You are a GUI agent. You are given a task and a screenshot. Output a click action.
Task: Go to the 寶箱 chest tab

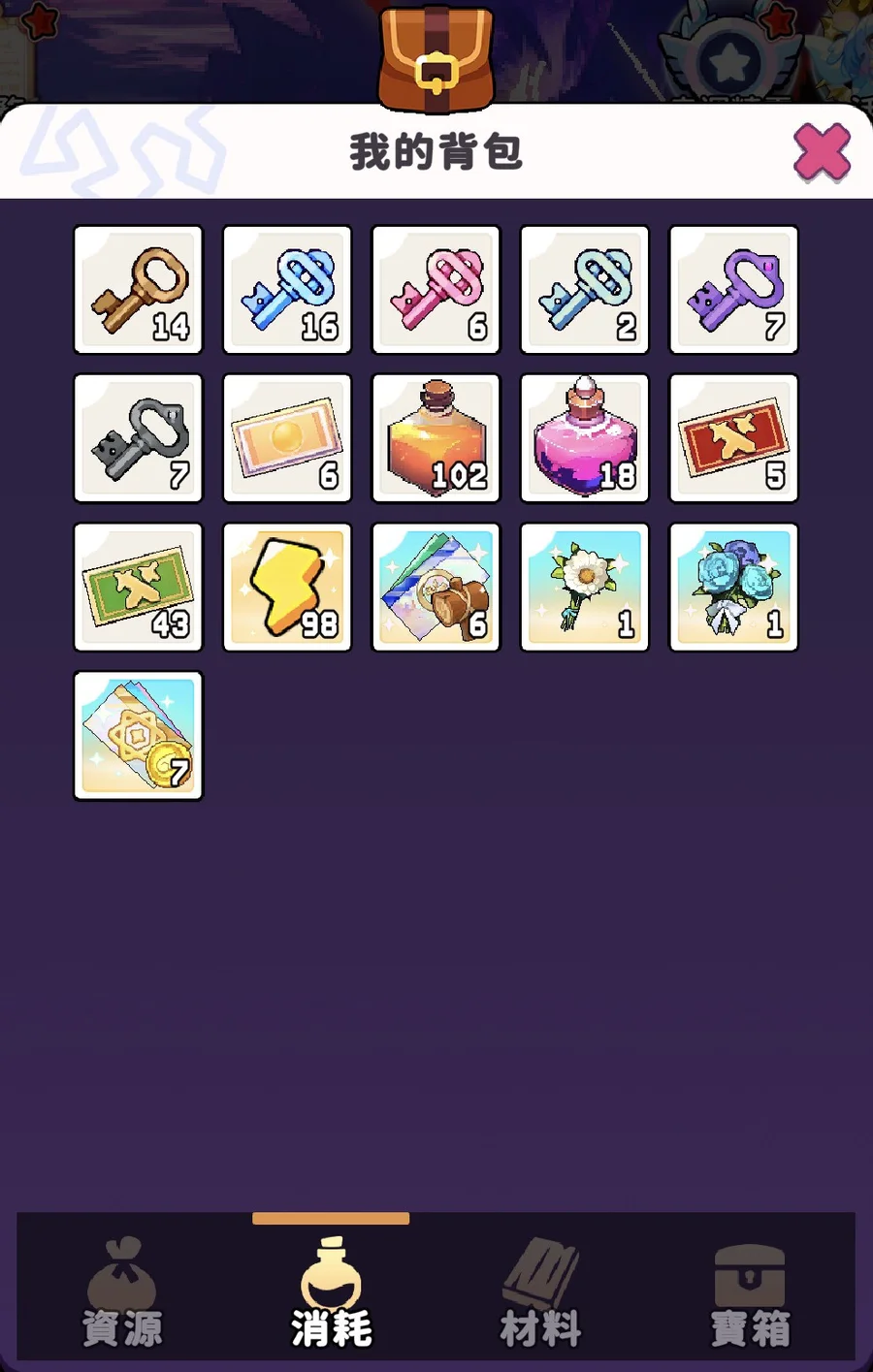coord(750,1294)
